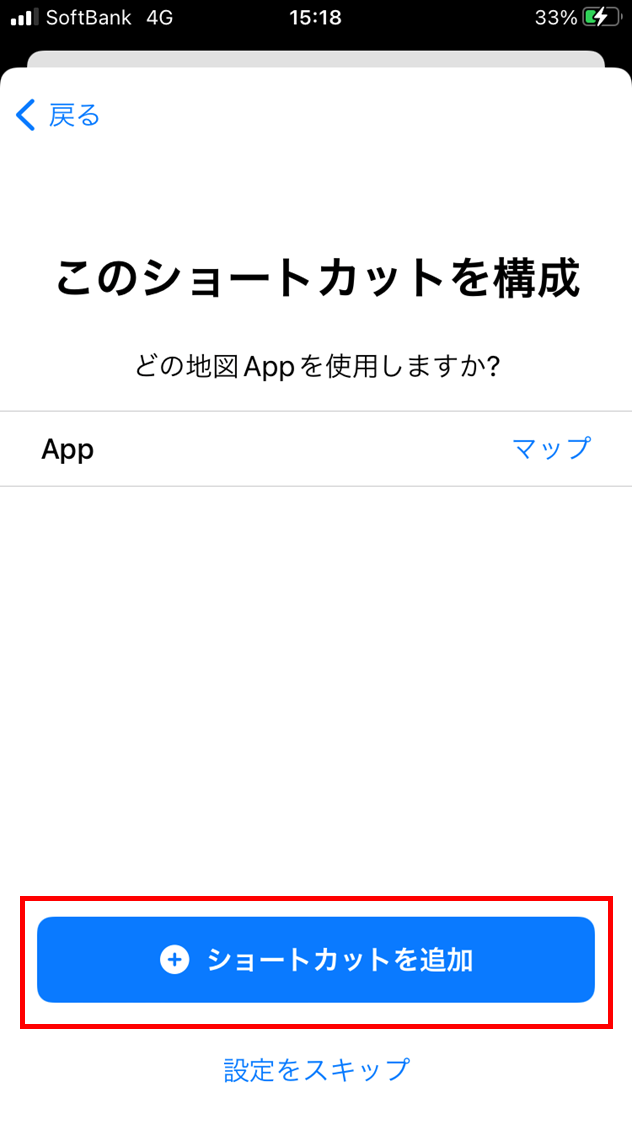This screenshot has width=632, height=1125.
Task: Tap ショートカットを追加 to add the shortcut
Action: point(316,960)
